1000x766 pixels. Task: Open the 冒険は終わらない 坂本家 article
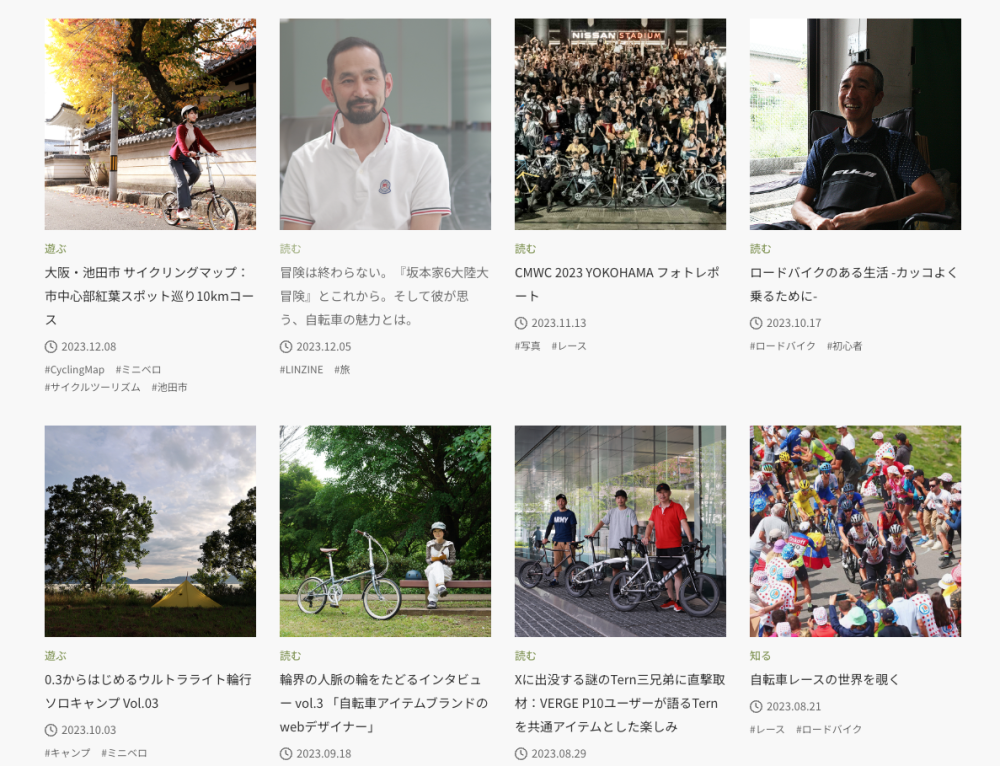tap(384, 295)
